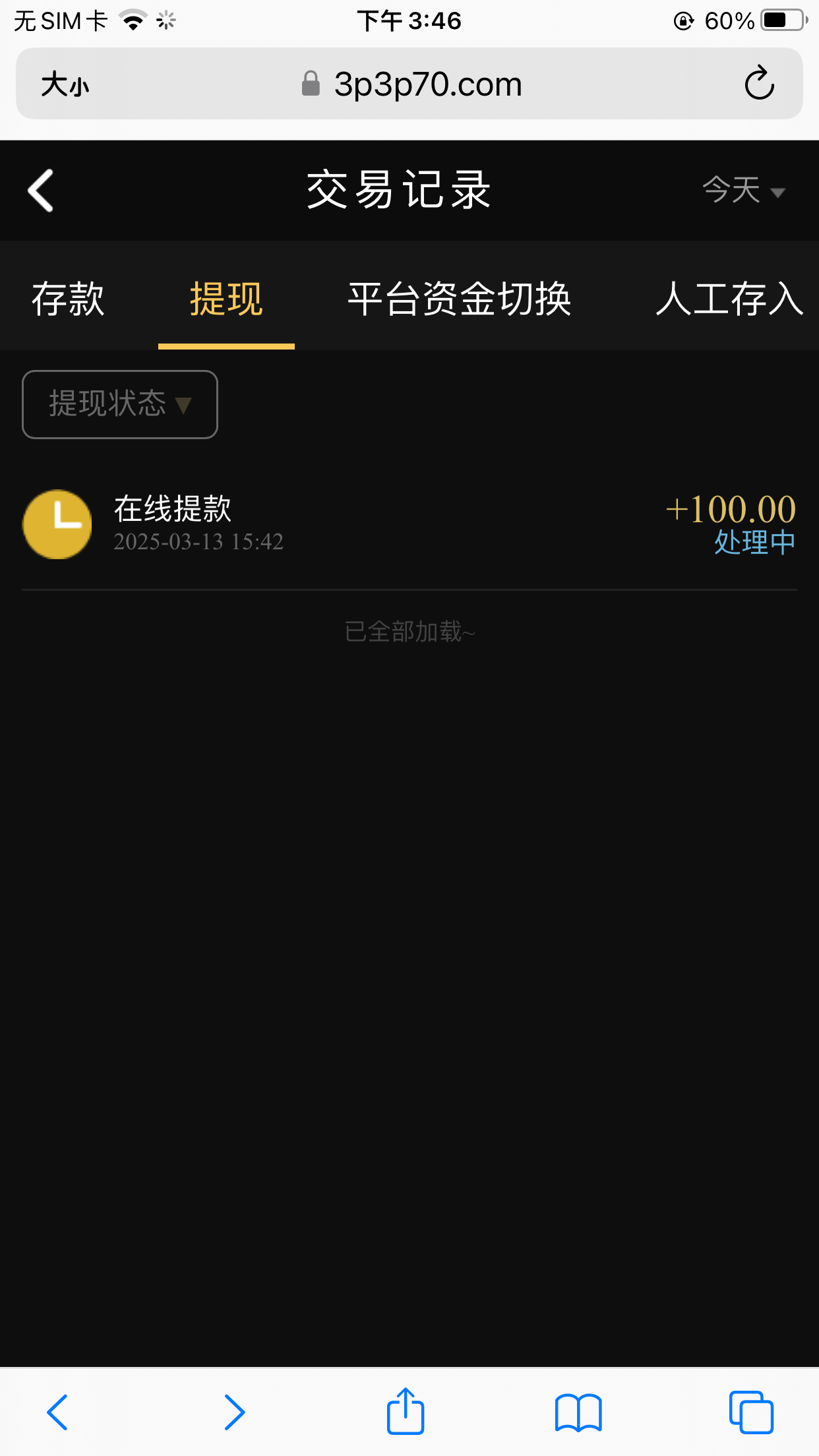
Task: Tap the 大小 text size button
Action: 65,84
